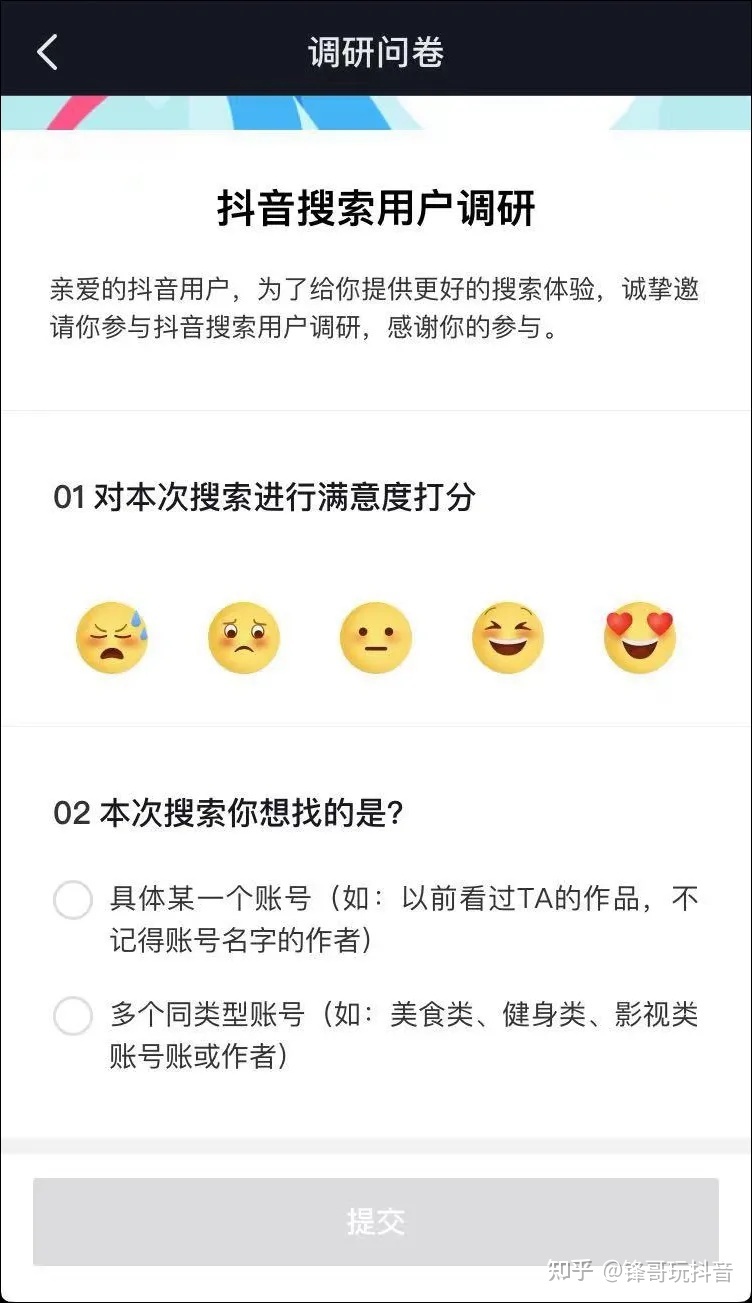
Task: Rate search with the angry sweating face
Action: 112,638
